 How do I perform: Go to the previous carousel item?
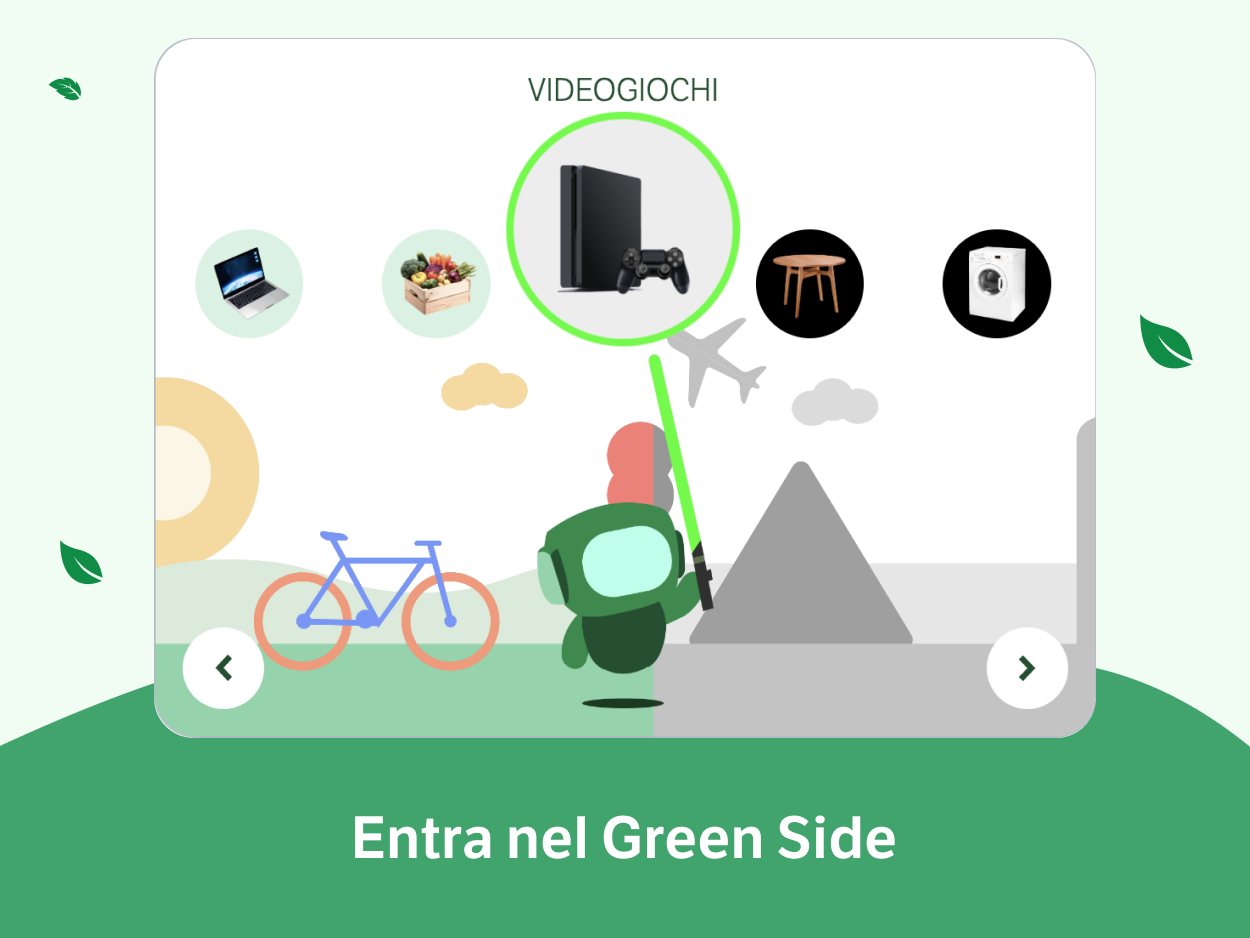(223, 668)
